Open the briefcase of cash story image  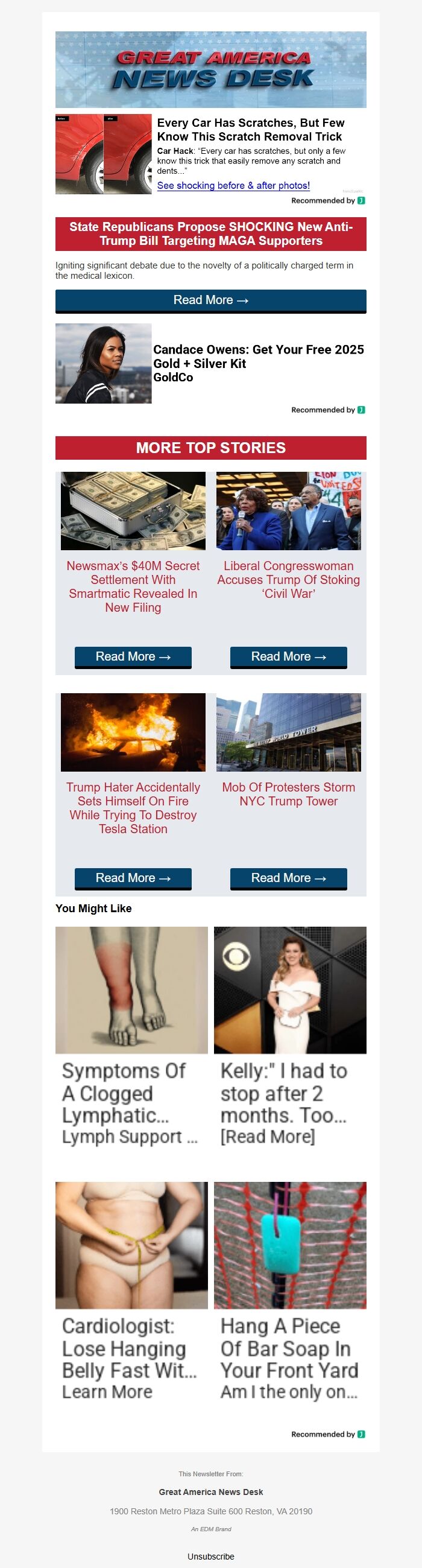[x=133, y=510]
